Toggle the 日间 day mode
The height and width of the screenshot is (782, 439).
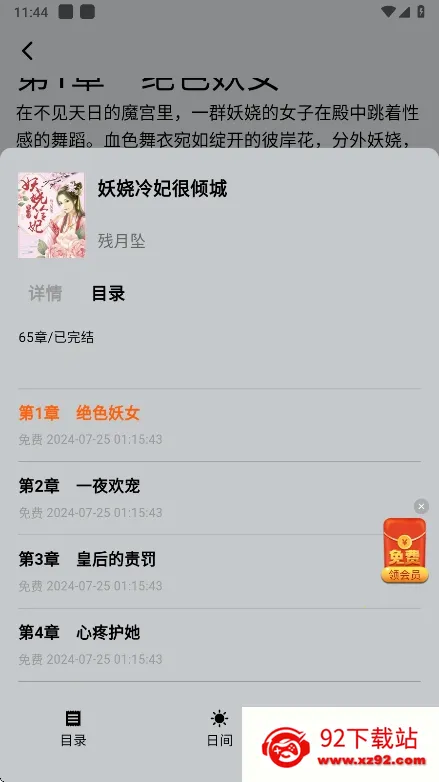pos(220,729)
